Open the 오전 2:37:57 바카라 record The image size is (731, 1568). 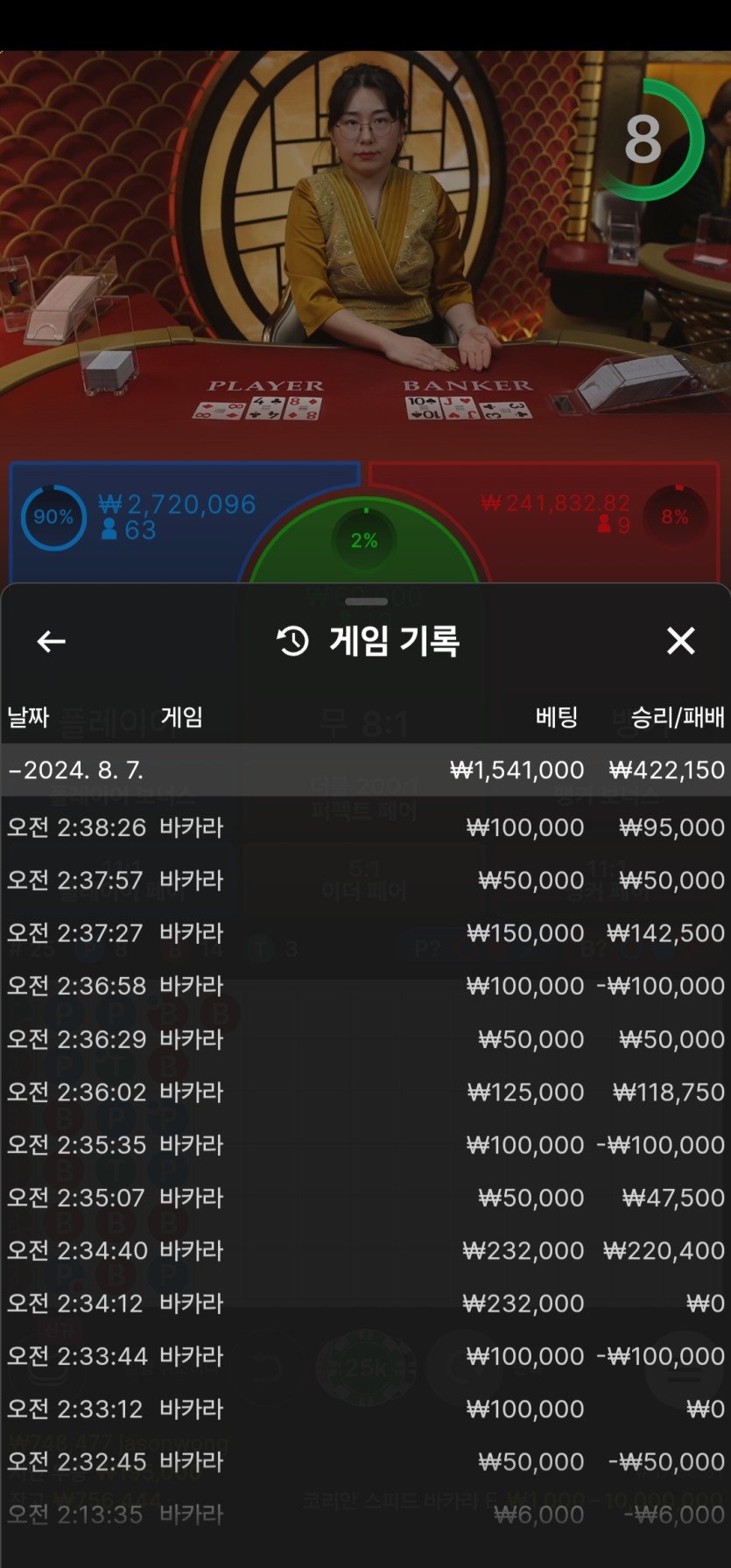pyautogui.click(x=365, y=880)
